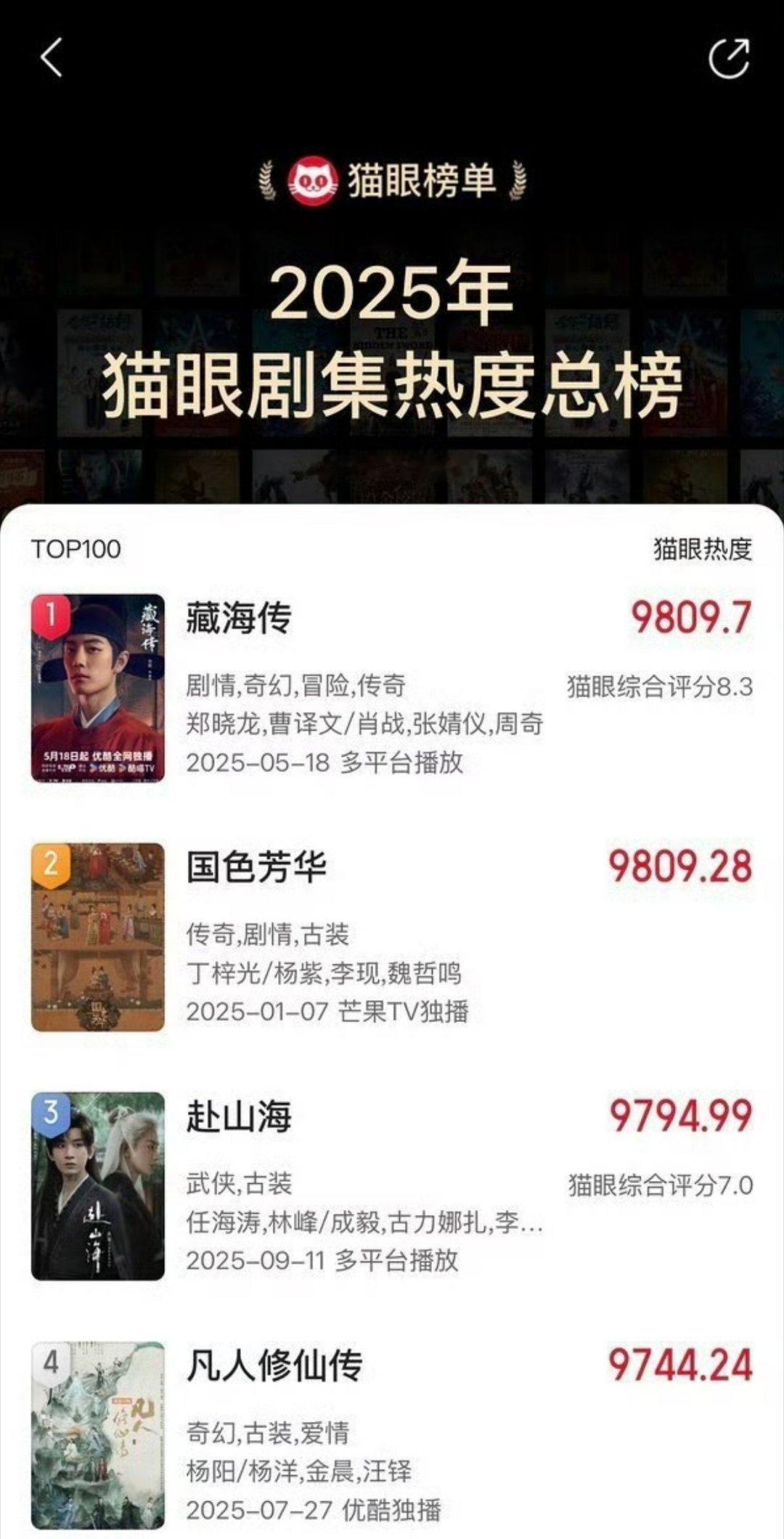
Task: View details for 赴山海
Action: tap(239, 1116)
